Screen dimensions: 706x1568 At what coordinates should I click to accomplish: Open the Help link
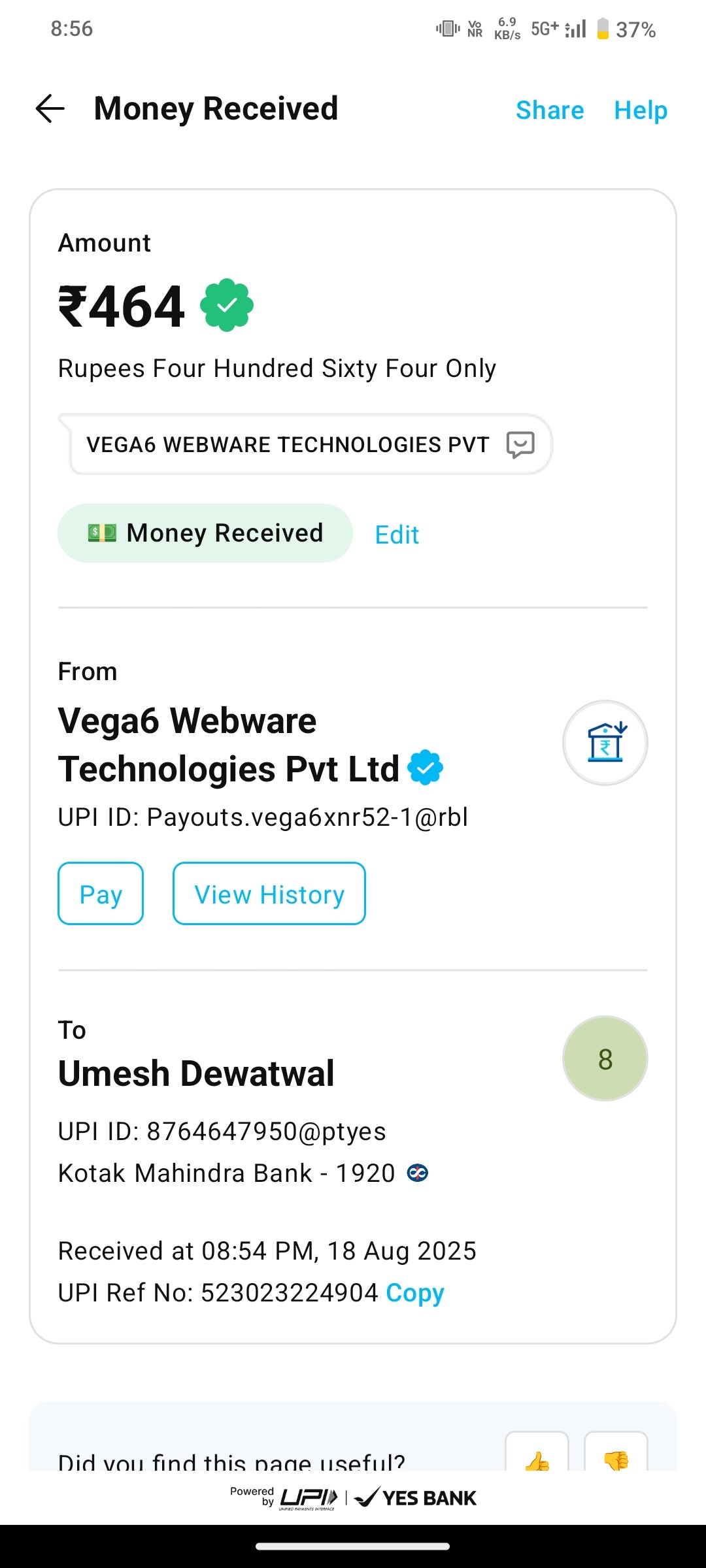(x=640, y=110)
